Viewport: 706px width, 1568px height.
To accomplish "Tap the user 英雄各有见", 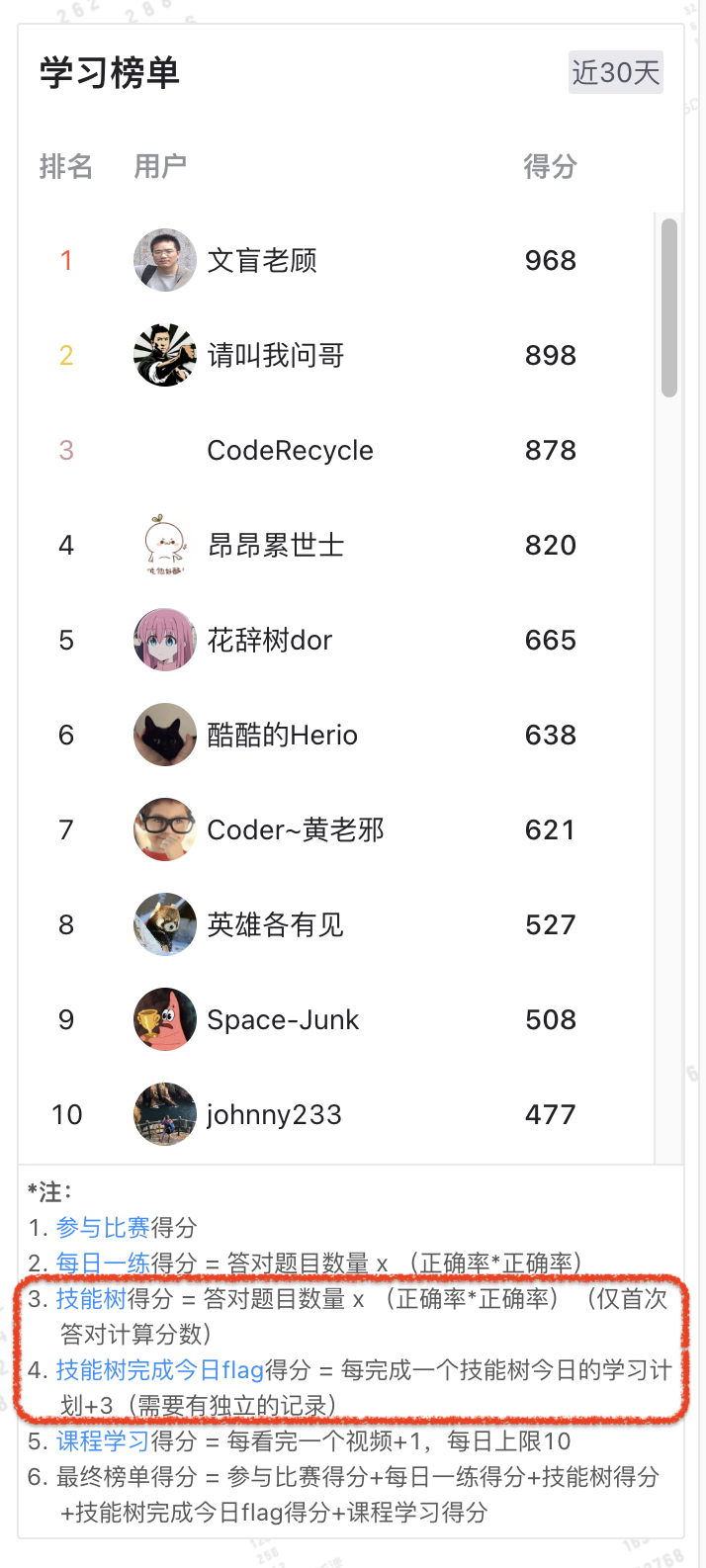I will coord(276,925).
